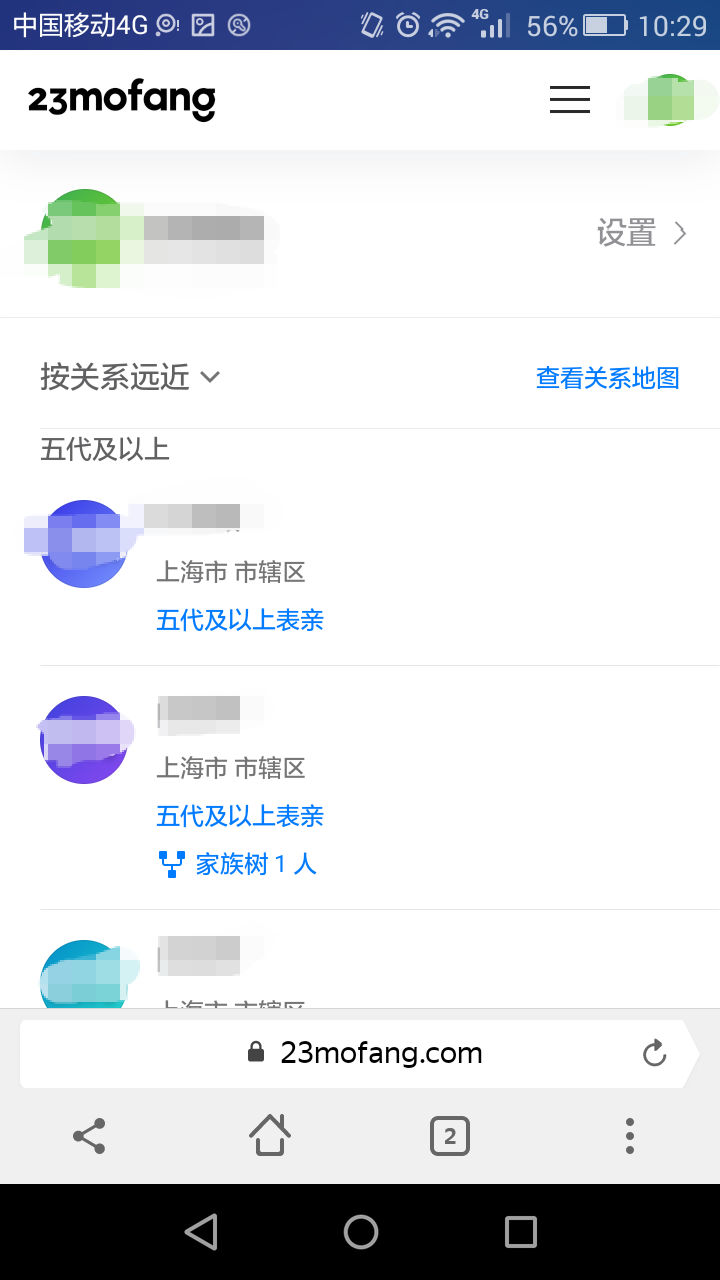The image size is (720, 1280).
Task: Go to the browser home page
Action: point(270,1135)
